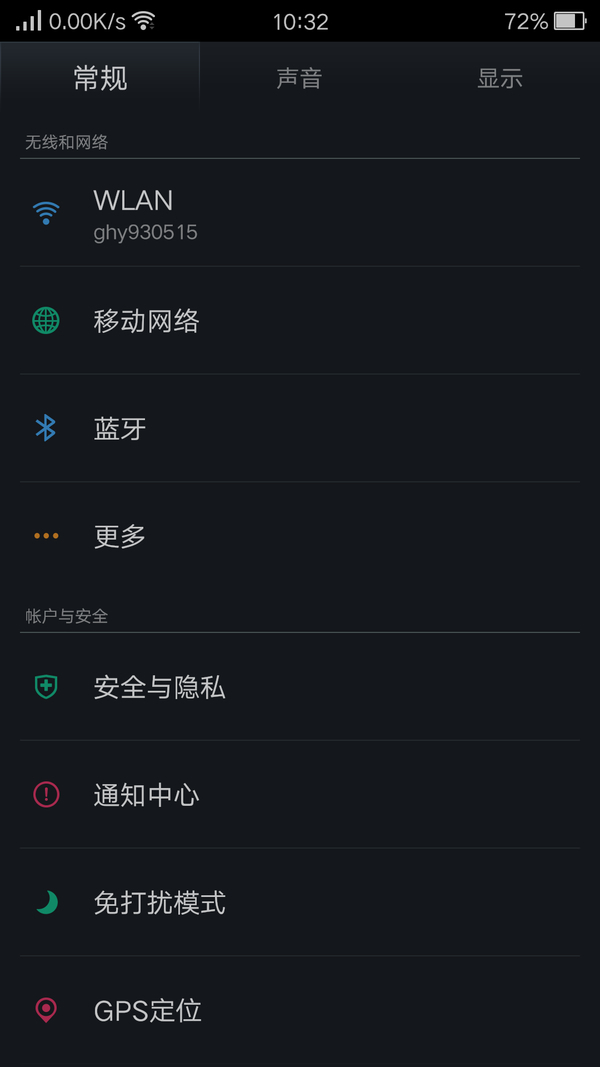600x1067 pixels.
Task: Open the 更多 wireless options
Action: [300, 536]
